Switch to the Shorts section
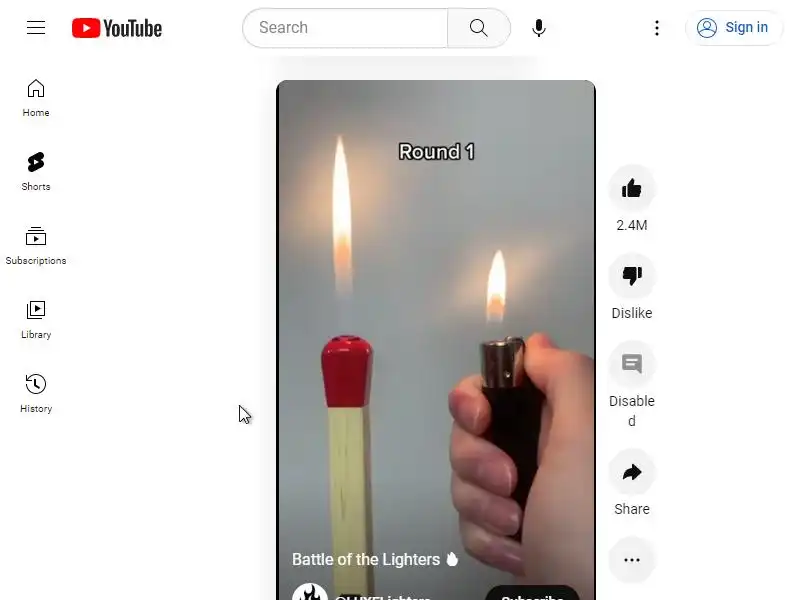800x600 pixels. click(x=36, y=171)
